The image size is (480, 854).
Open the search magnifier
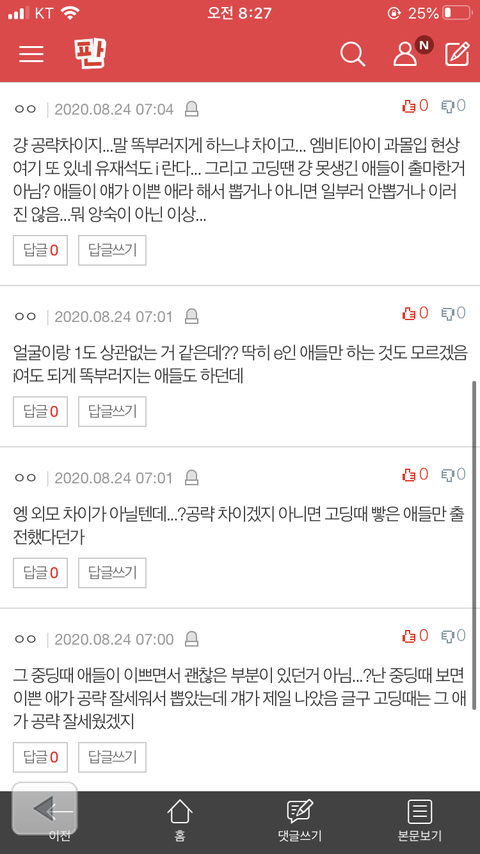click(x=353, y=54)
